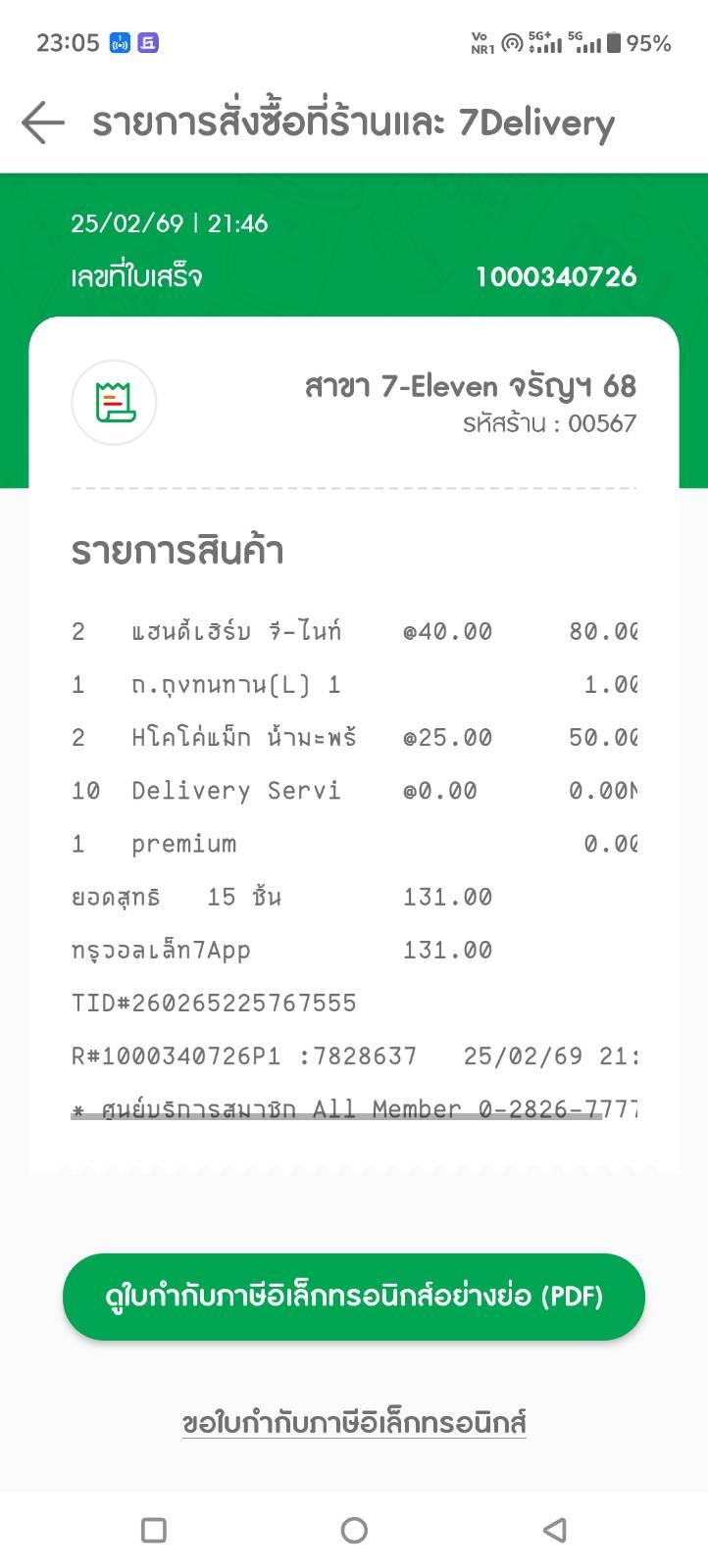Go back using the top arrow
This screenshot has width=708, height=1568.
(43, 123)
